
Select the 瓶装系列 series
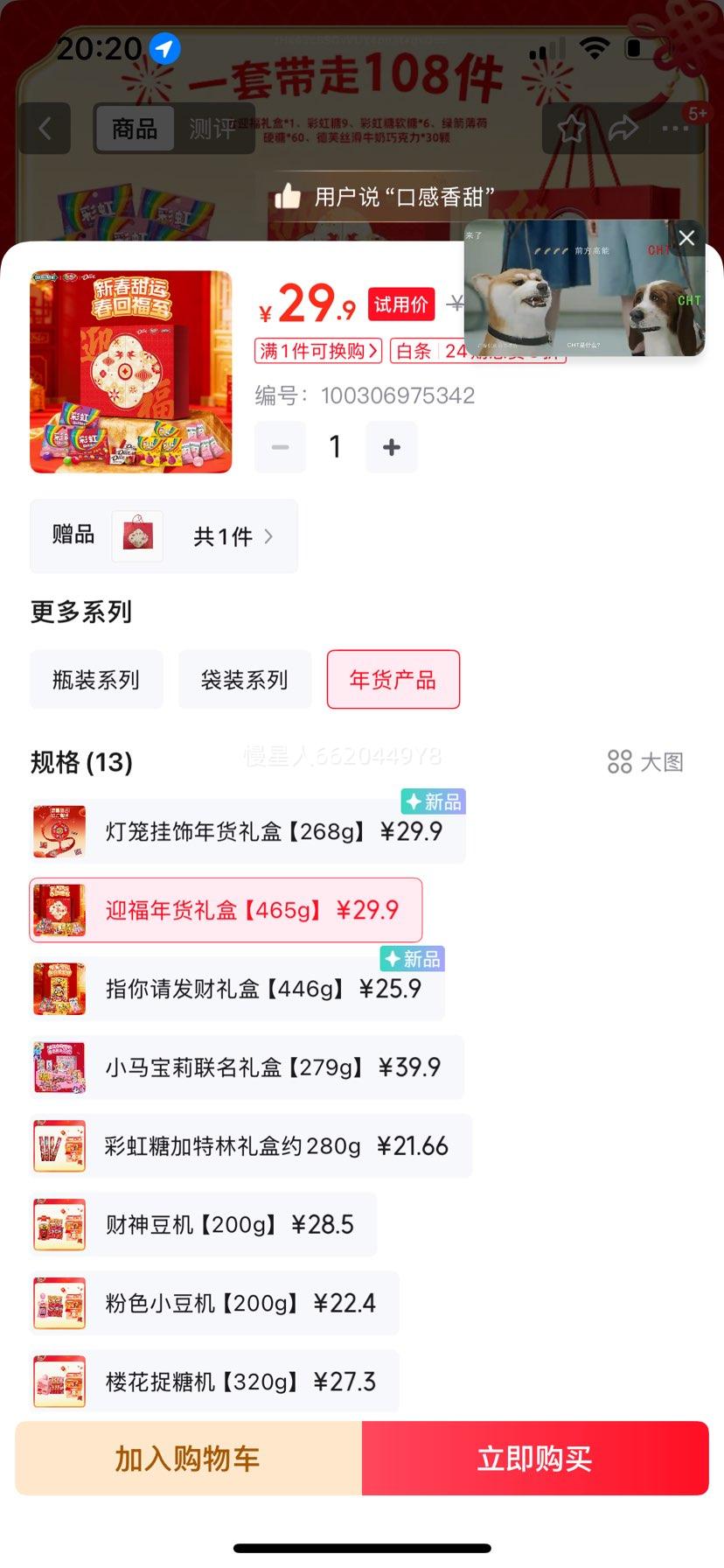(x=96, y=679)
